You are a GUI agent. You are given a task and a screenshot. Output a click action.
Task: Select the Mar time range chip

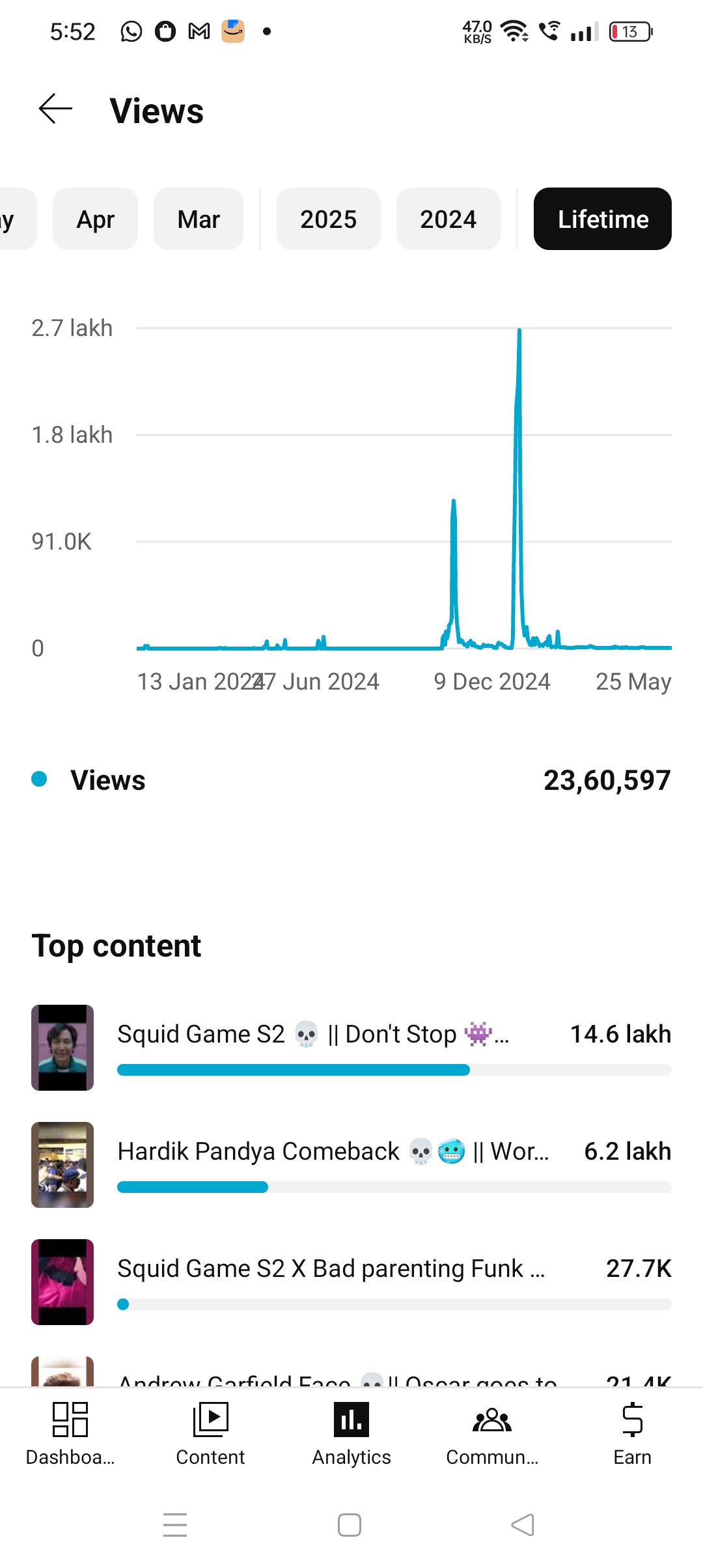[x=199, y=219]
